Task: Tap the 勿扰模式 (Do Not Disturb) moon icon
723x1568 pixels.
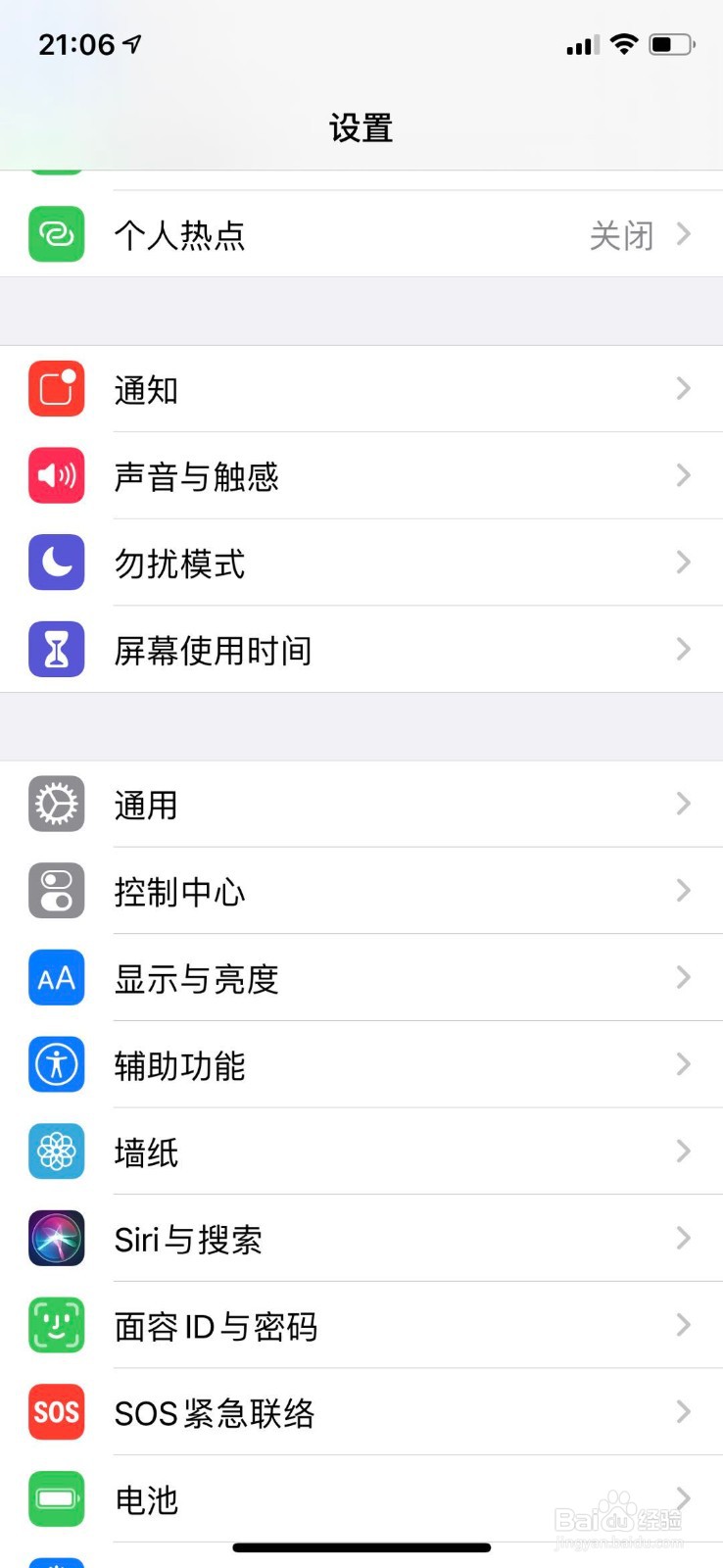Action: pyautogui.click(x=56, y=563)
